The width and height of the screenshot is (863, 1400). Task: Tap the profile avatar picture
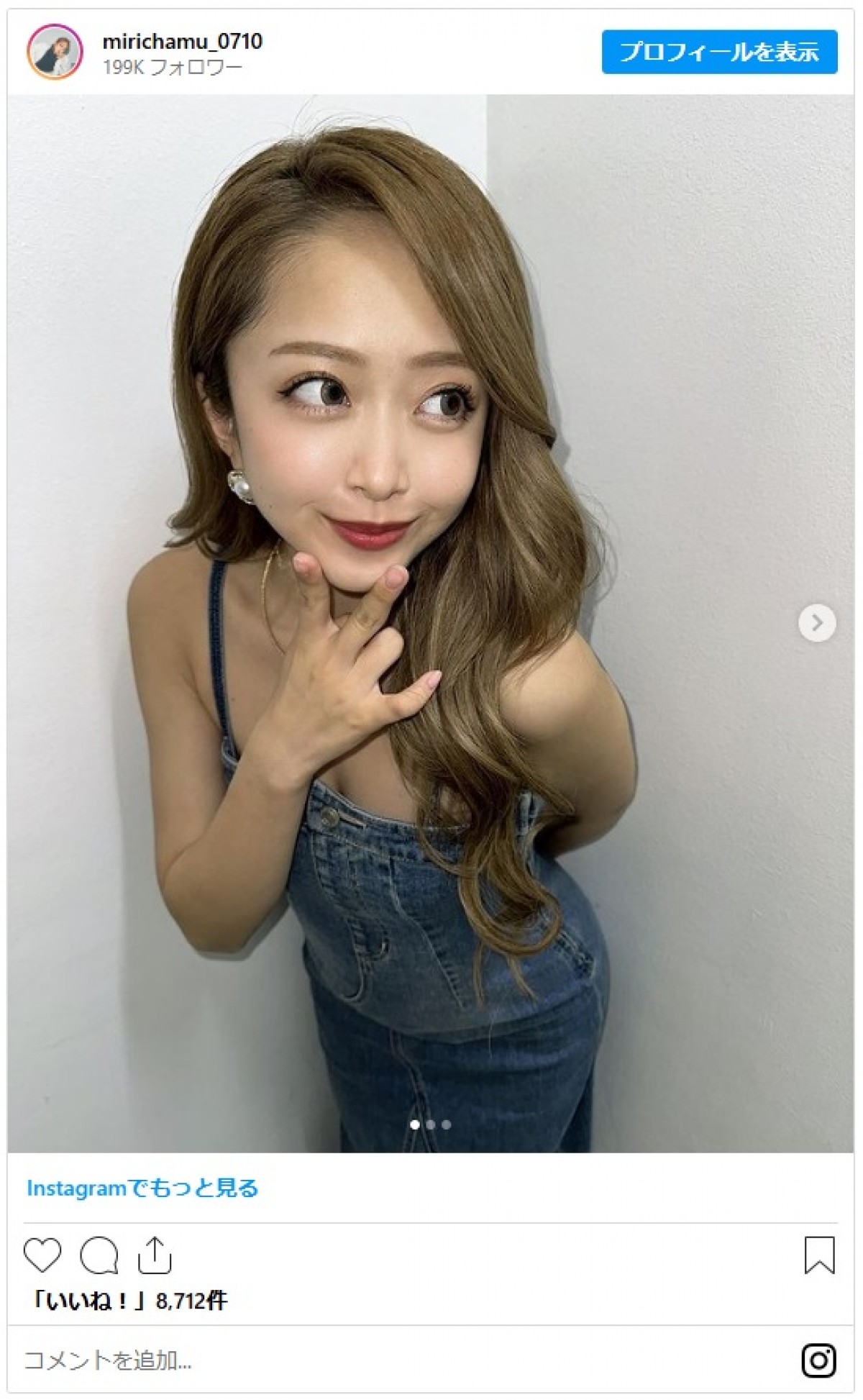pos(55,52)
